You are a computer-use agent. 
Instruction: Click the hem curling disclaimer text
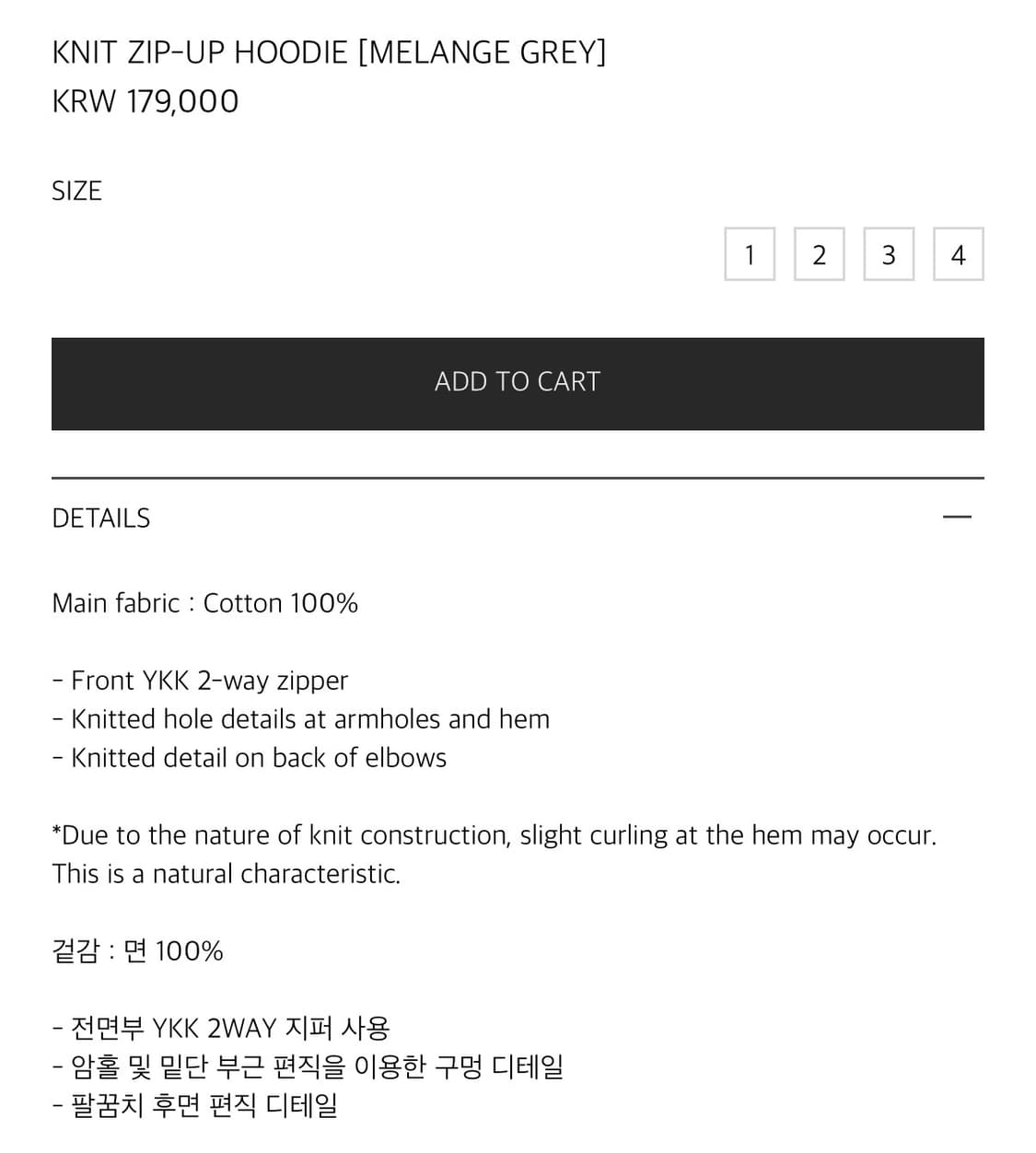click(495, 835)
